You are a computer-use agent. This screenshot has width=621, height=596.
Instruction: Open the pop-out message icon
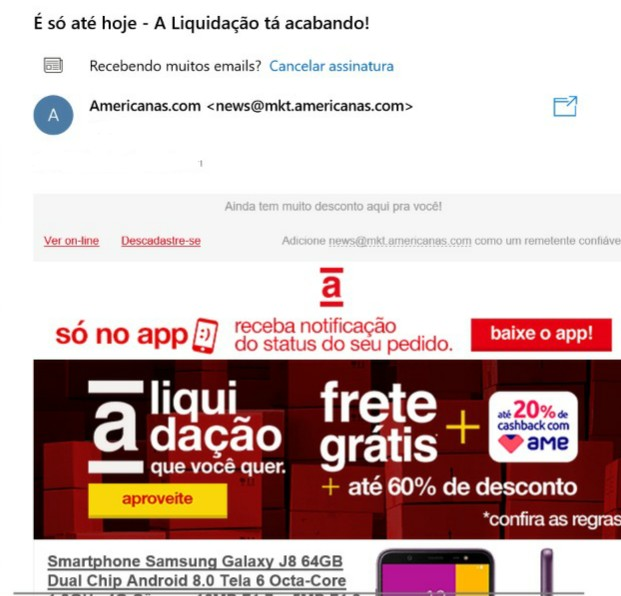(x=565, y=106)
